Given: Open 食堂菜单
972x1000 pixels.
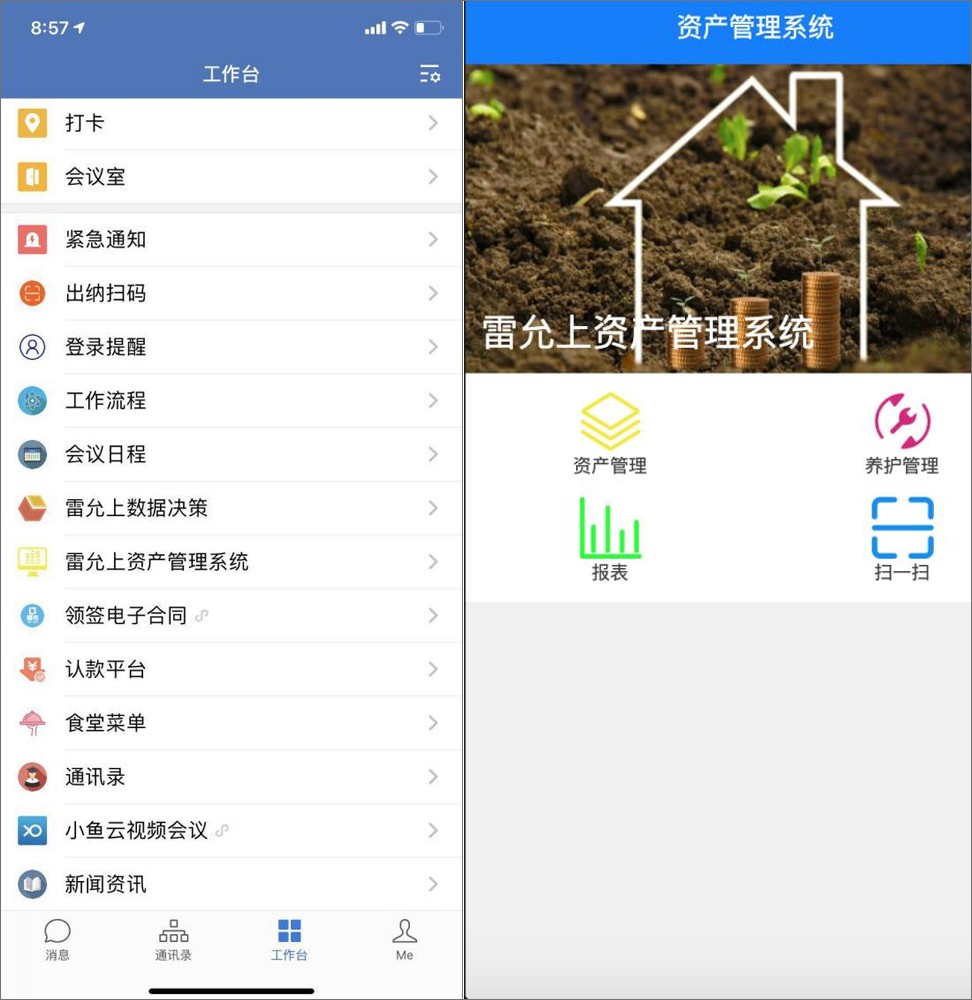Looking at the screenshot, I should click(230, 723).
